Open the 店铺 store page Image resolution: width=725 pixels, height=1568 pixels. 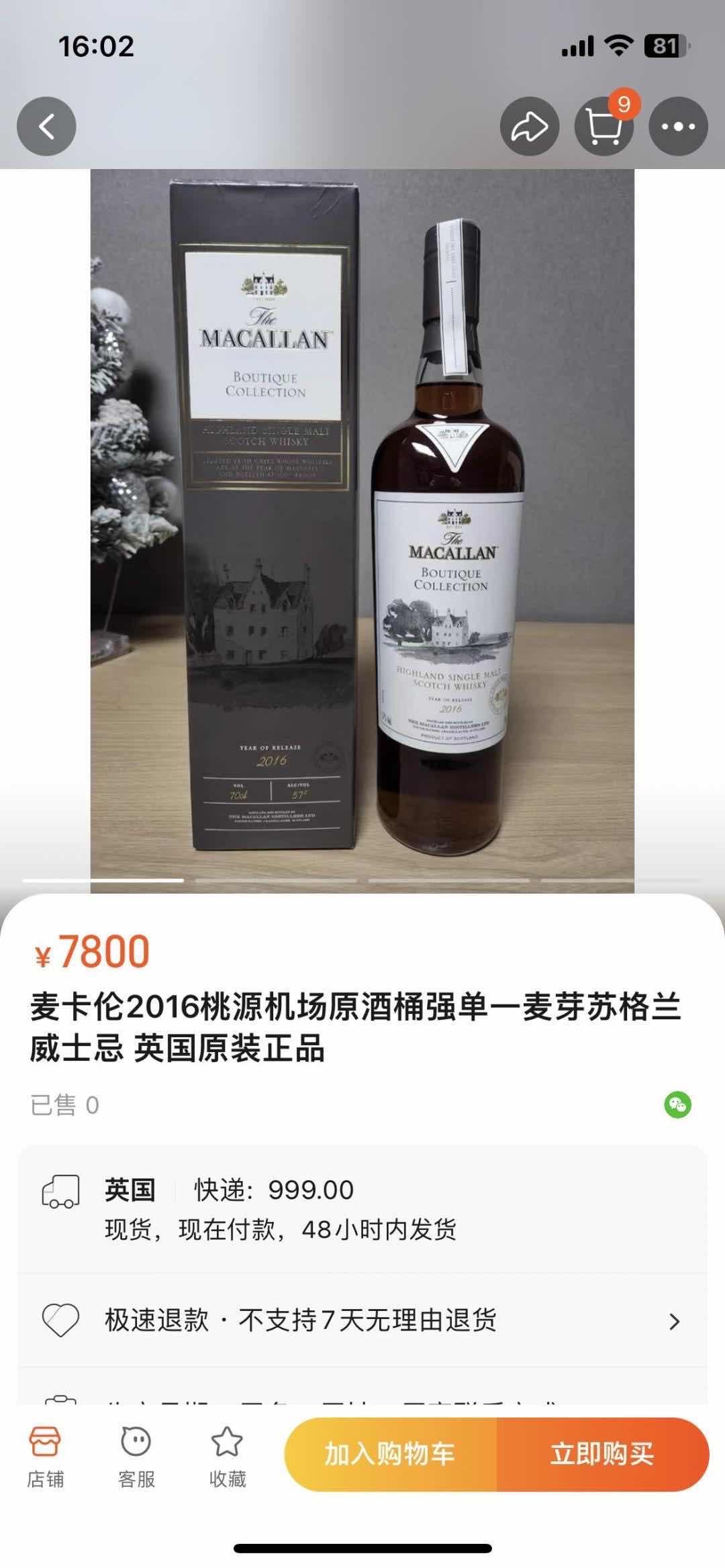tap(45, 1451)
